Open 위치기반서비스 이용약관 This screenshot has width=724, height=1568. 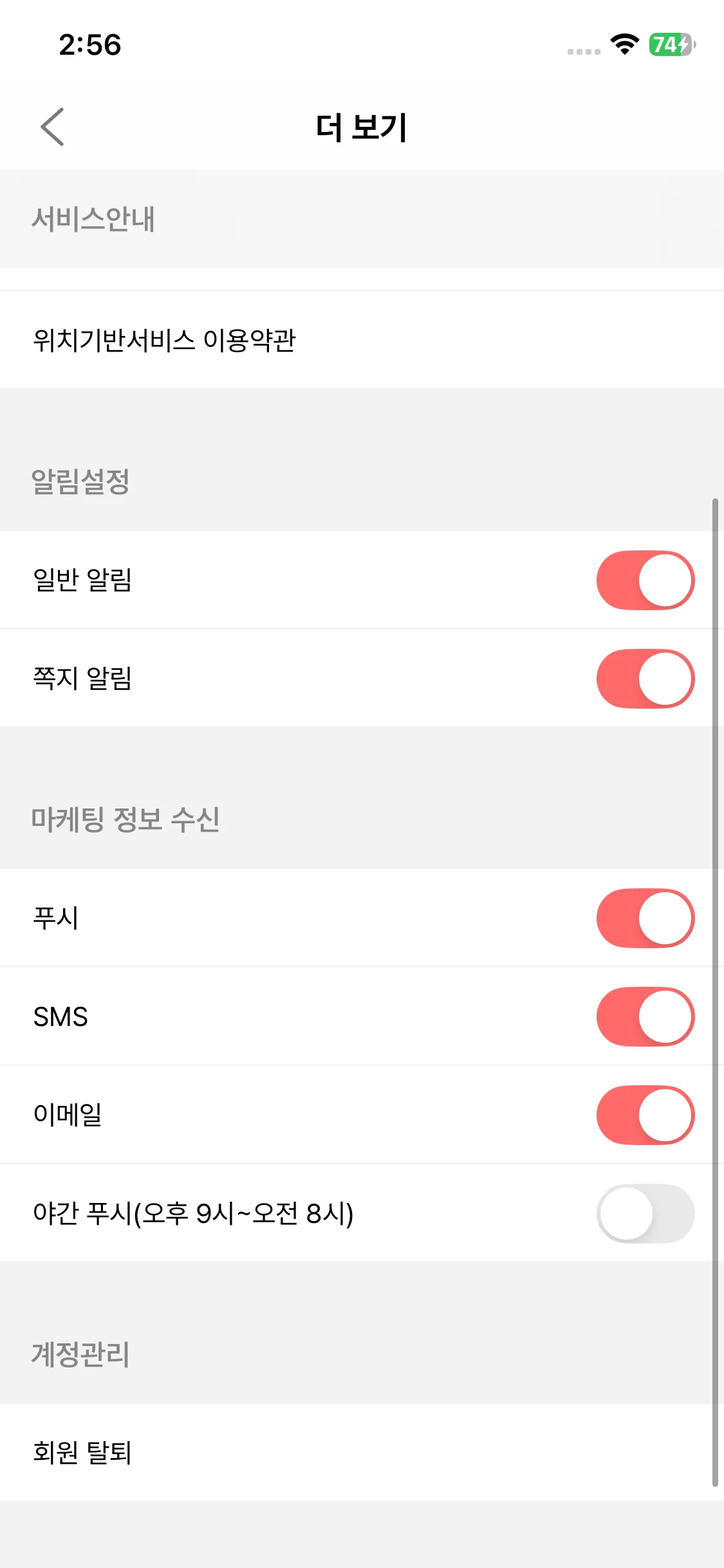coord(164,340)
